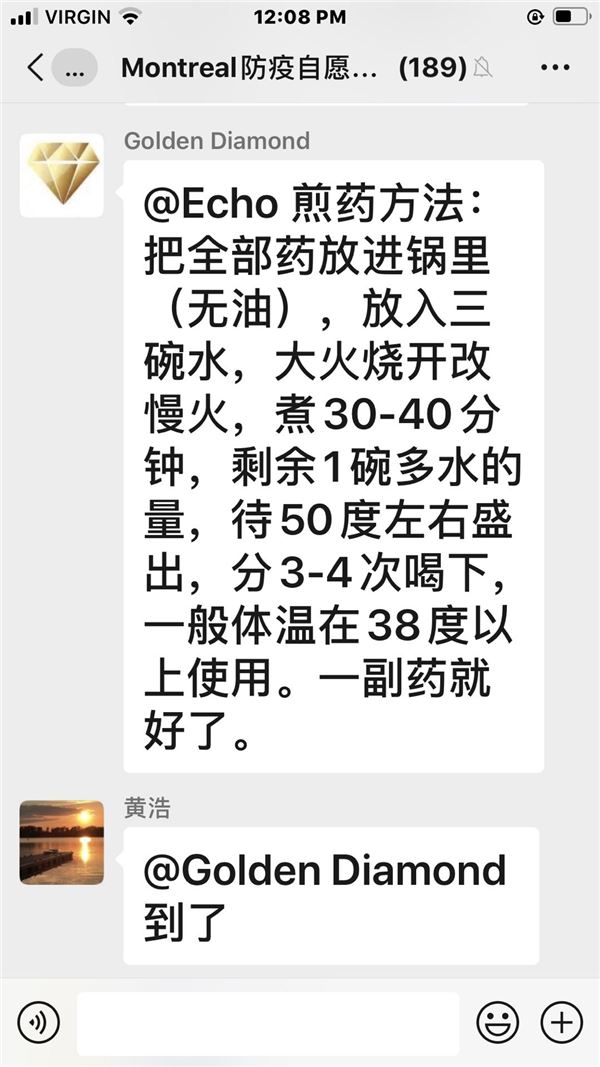
Task: Open 黄浩's profile avatar
Action: (x=61, y=842)
